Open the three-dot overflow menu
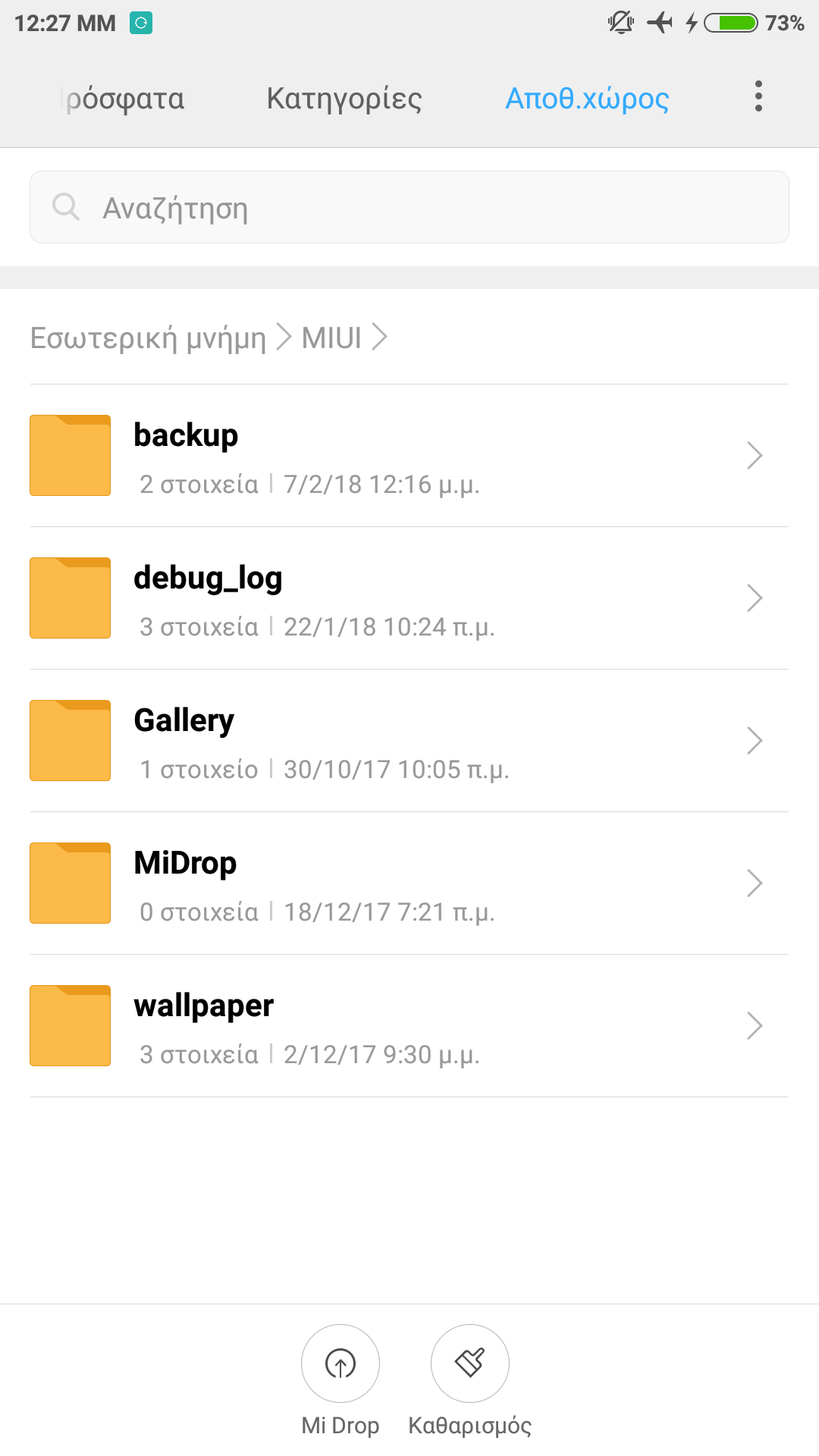This screenshot has width=819, height=1456. coord(758,97)
